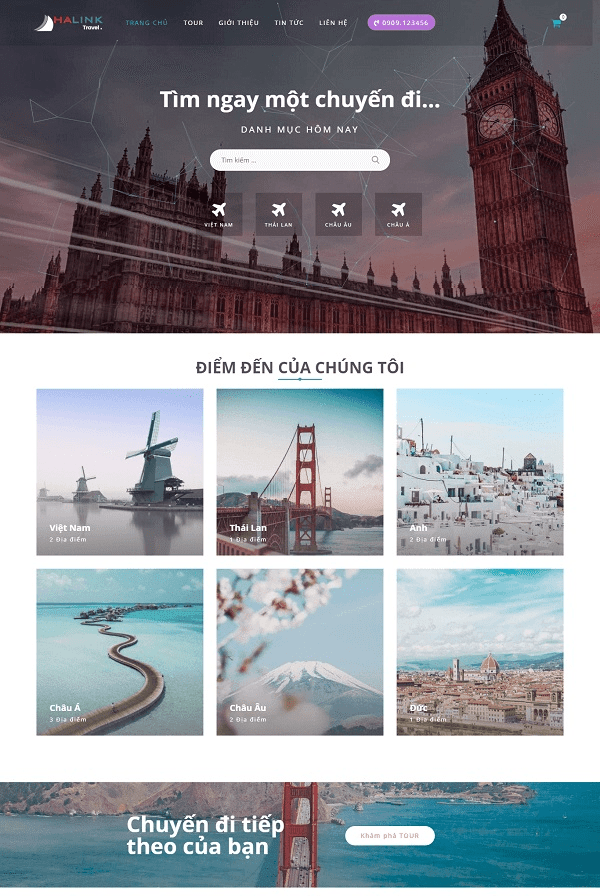600x896 pixels.
Task: Select the Thái Lan airplane category
Action: click(278, 214)
